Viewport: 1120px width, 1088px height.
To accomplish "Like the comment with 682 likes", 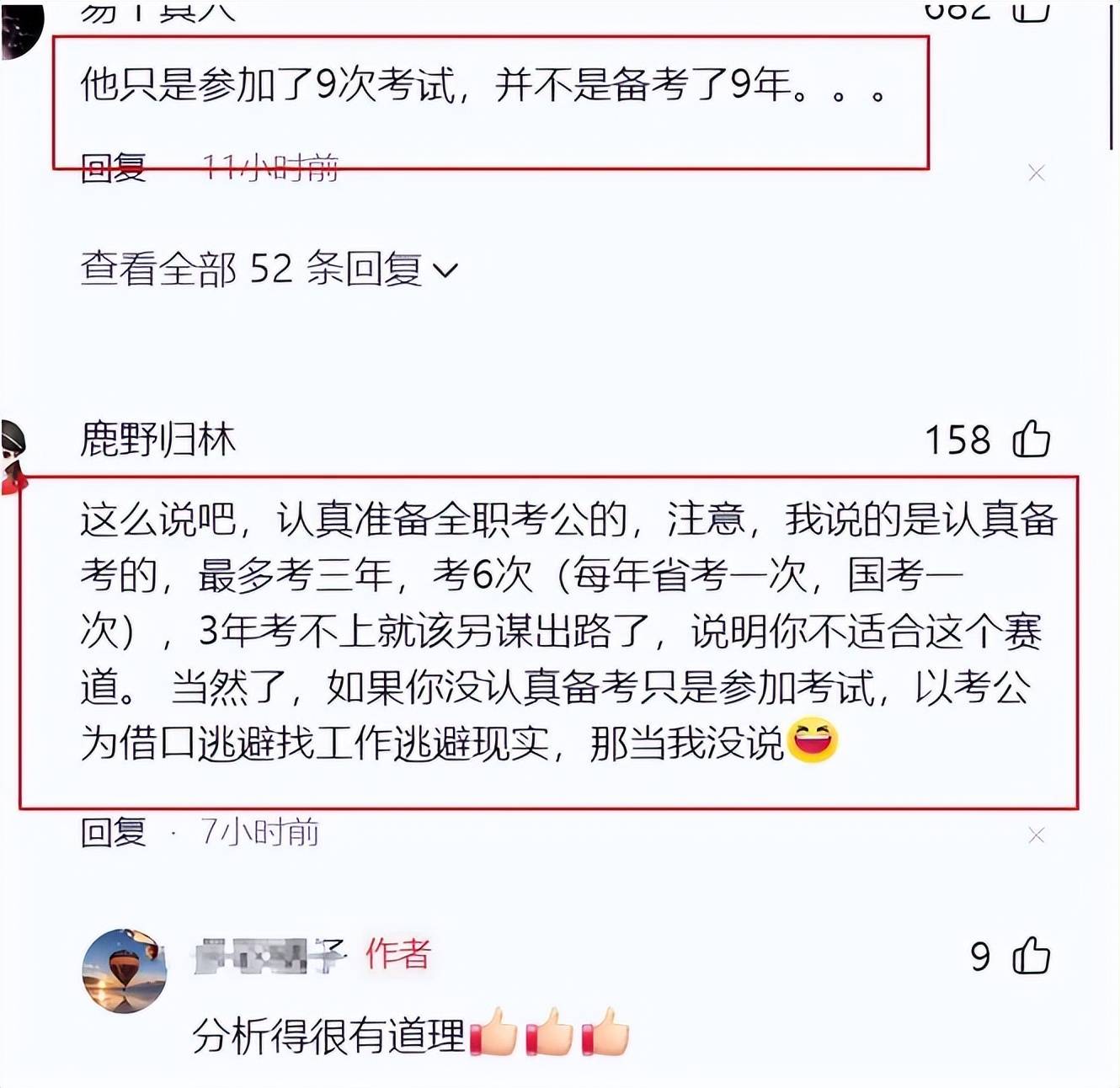I will click(x=1031, y=10).
